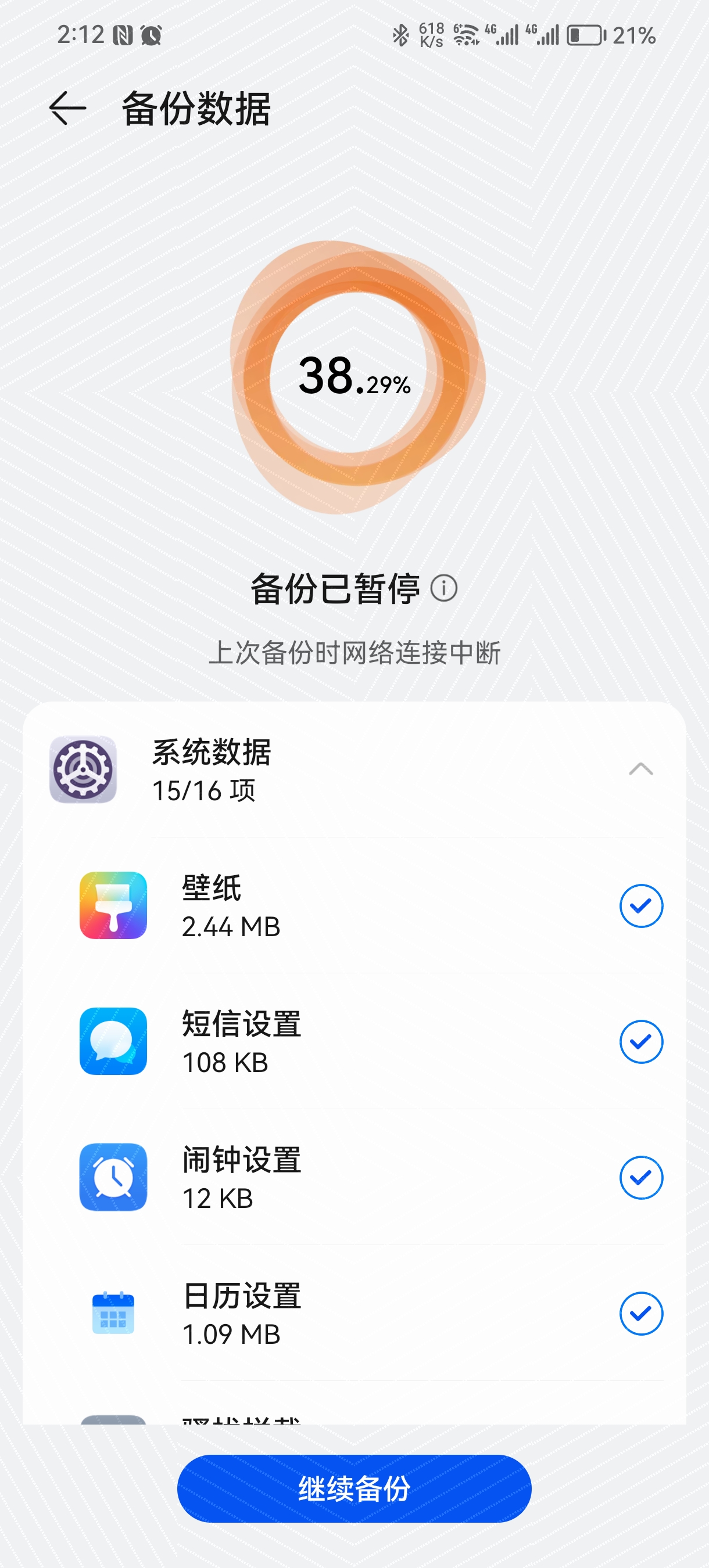Open the info icon beside 备份已暂停
Image resolution: width=709 pixels, height=1568 pixels.
coord(443,589)
